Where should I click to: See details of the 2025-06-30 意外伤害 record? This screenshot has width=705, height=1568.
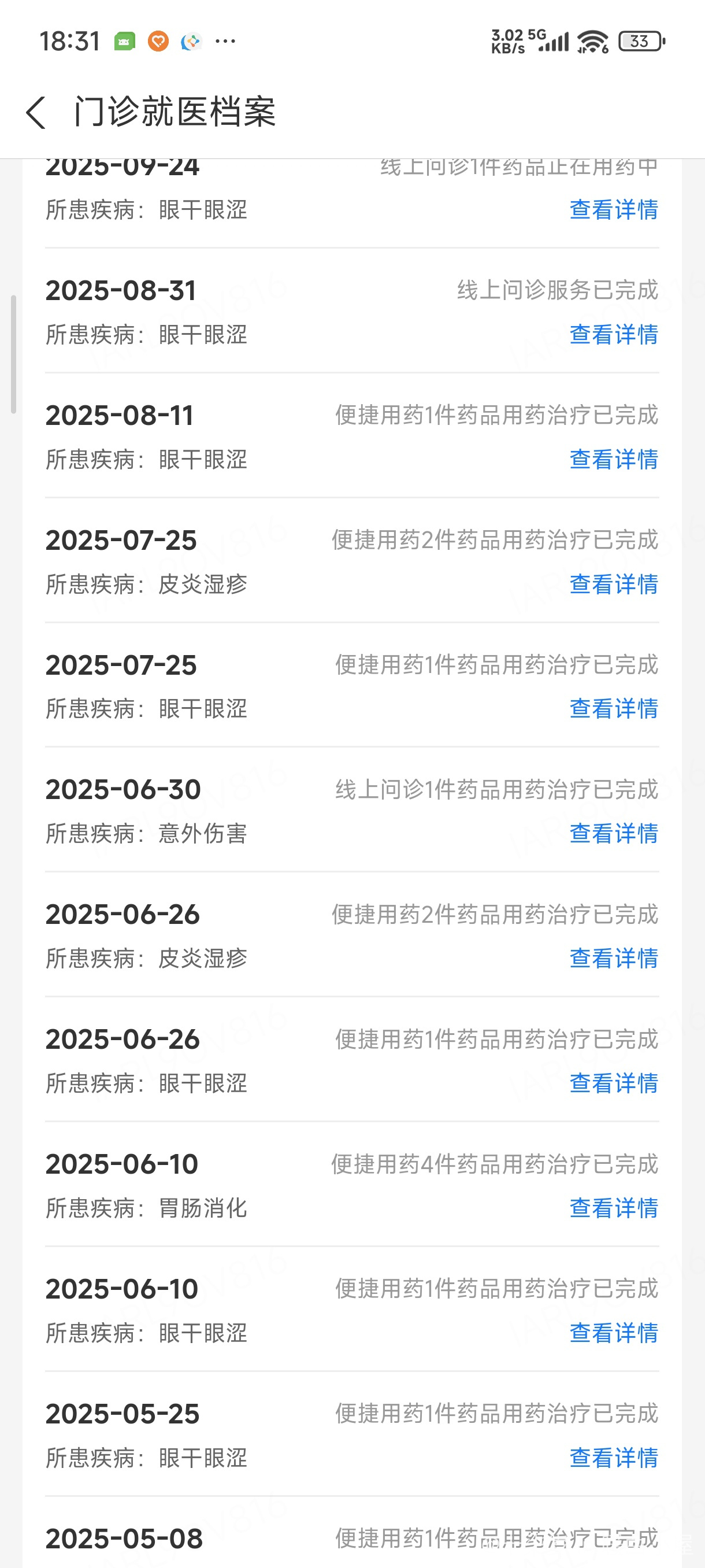coord(614,833)
